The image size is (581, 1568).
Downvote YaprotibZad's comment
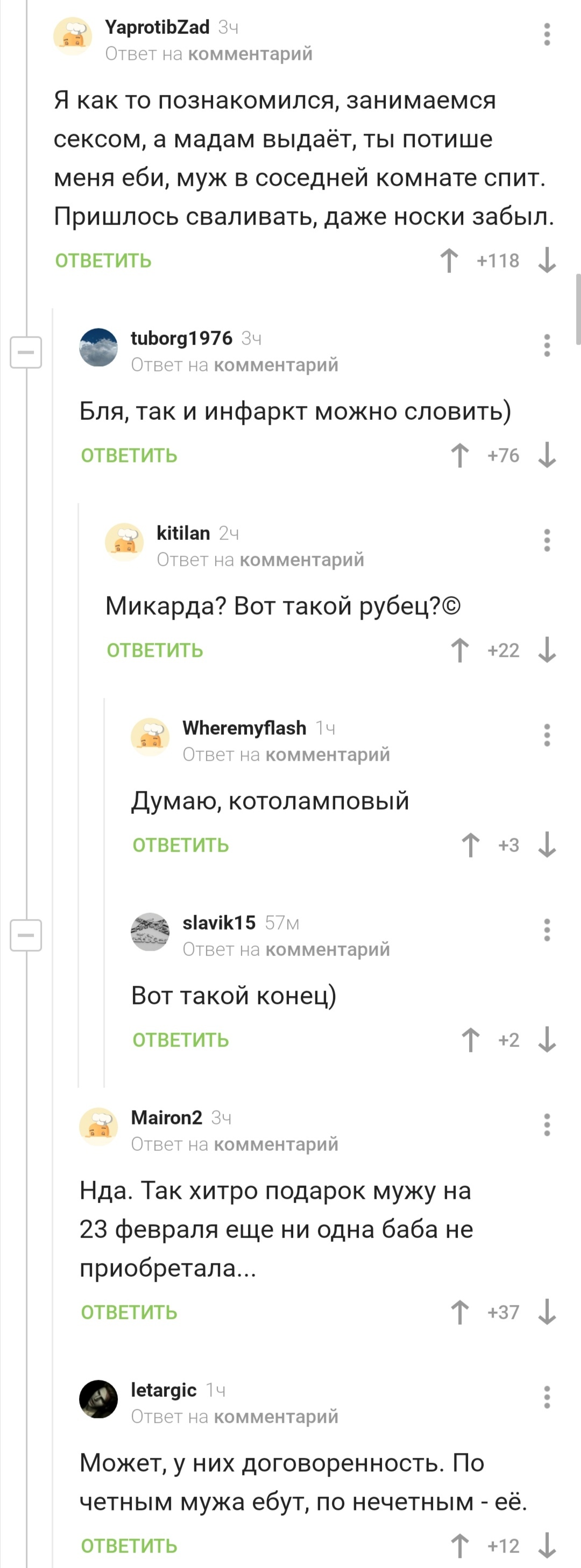[547, 261]
